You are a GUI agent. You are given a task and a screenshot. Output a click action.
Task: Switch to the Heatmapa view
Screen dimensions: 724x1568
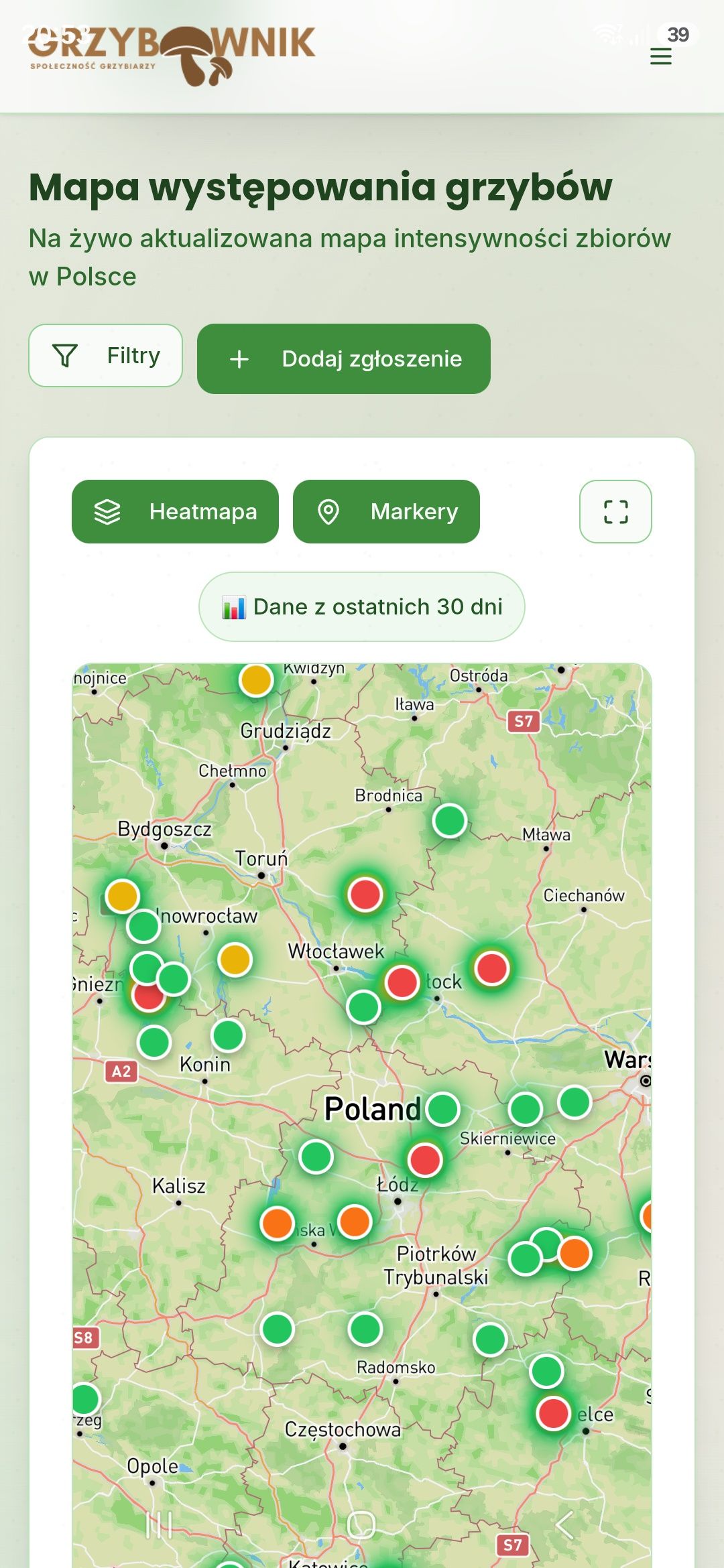coord(175,511)
